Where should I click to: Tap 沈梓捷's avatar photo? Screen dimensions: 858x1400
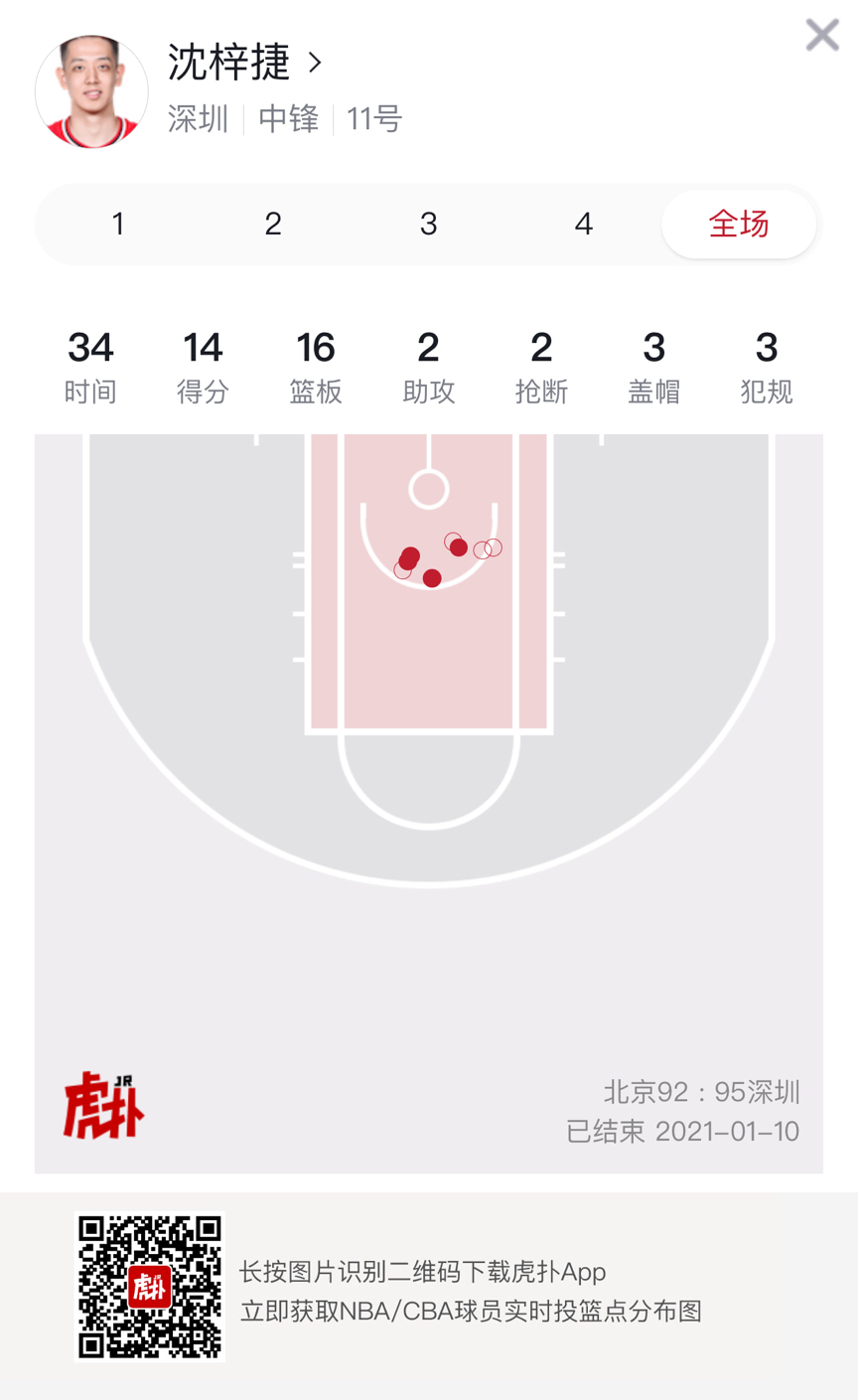coord(91,91)
